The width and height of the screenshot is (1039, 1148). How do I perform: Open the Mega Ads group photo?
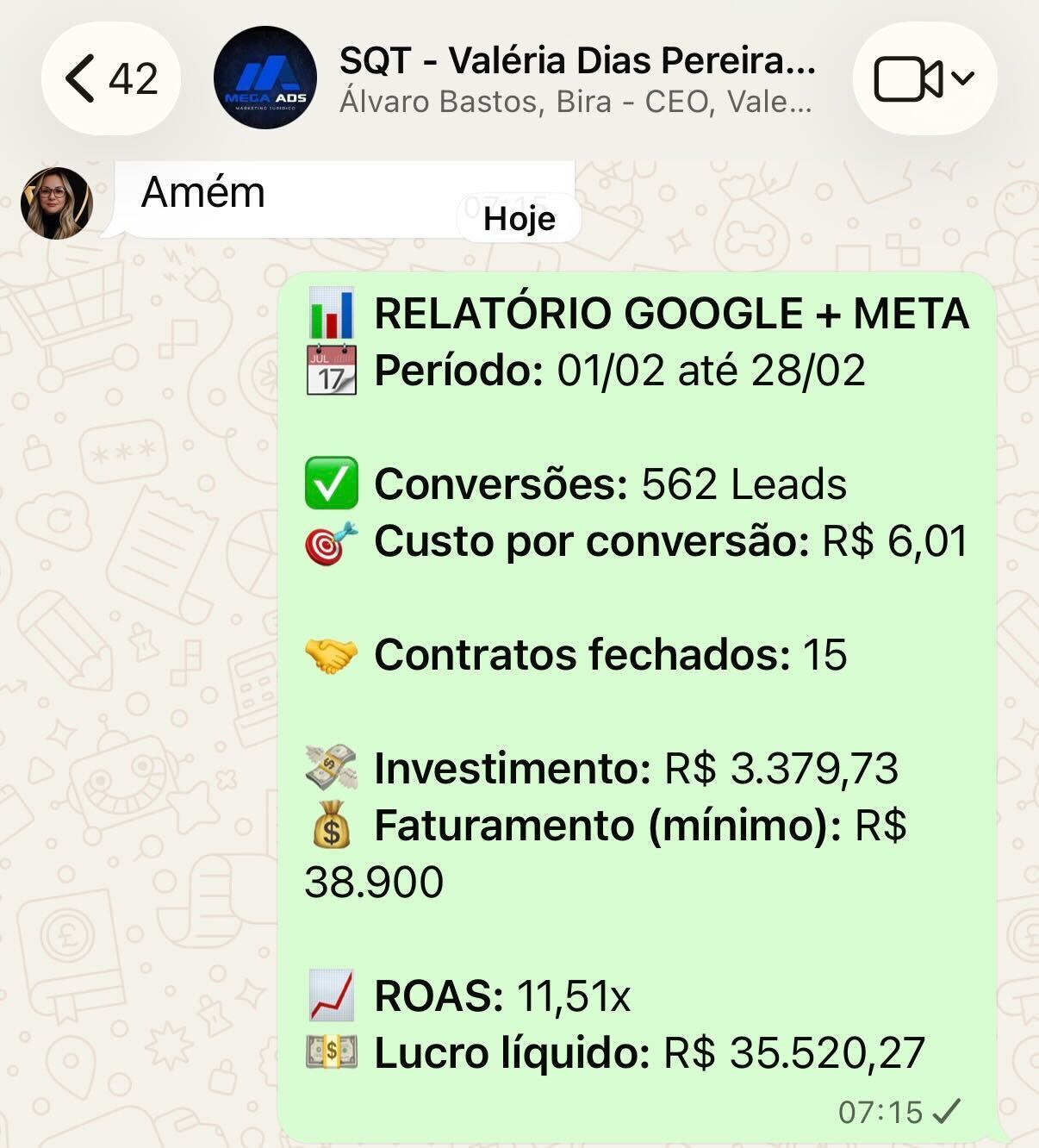265,79
